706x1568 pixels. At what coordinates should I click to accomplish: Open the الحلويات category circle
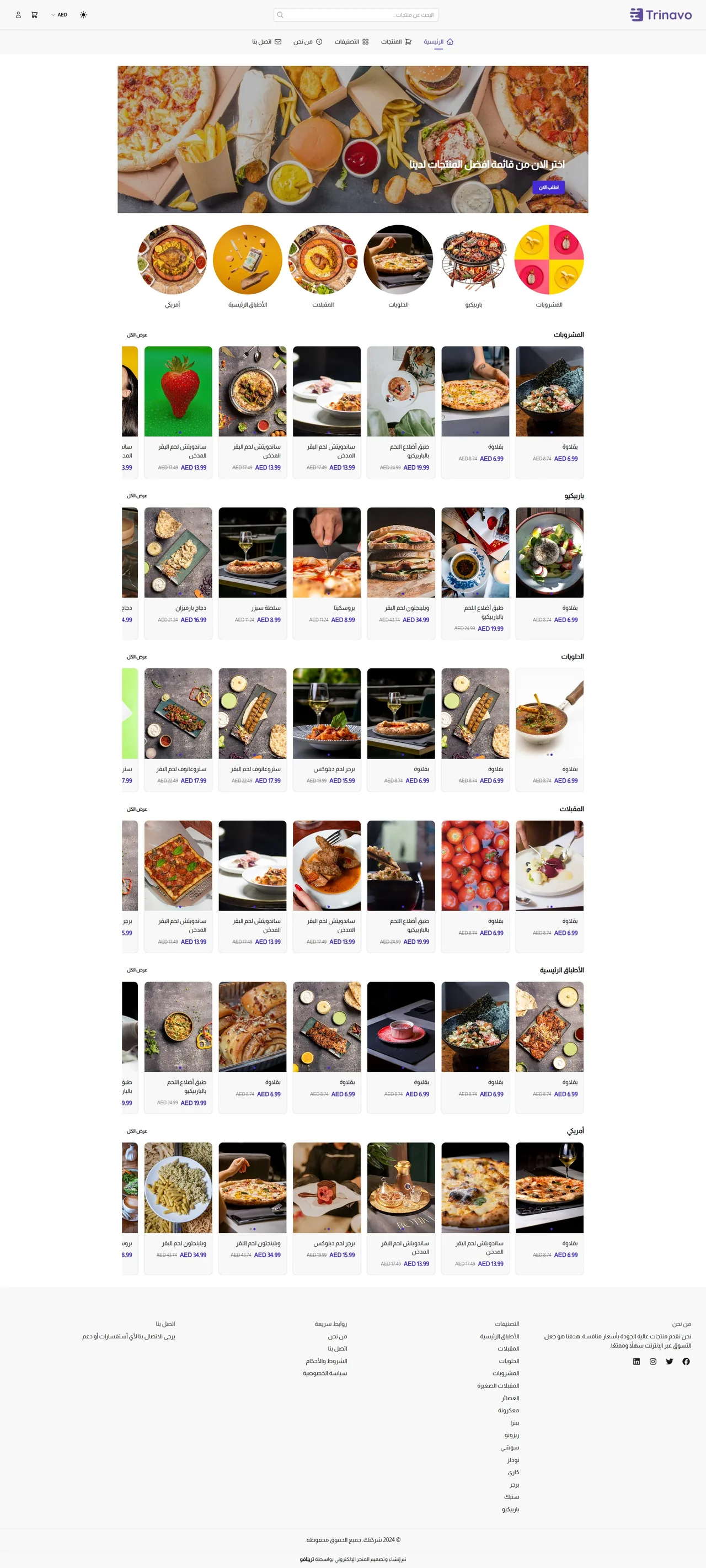coord(398,267)
